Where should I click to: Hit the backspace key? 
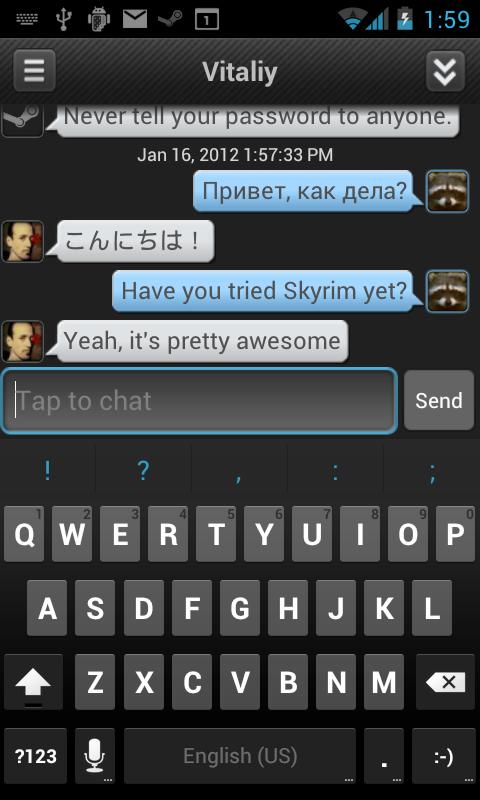445,682
